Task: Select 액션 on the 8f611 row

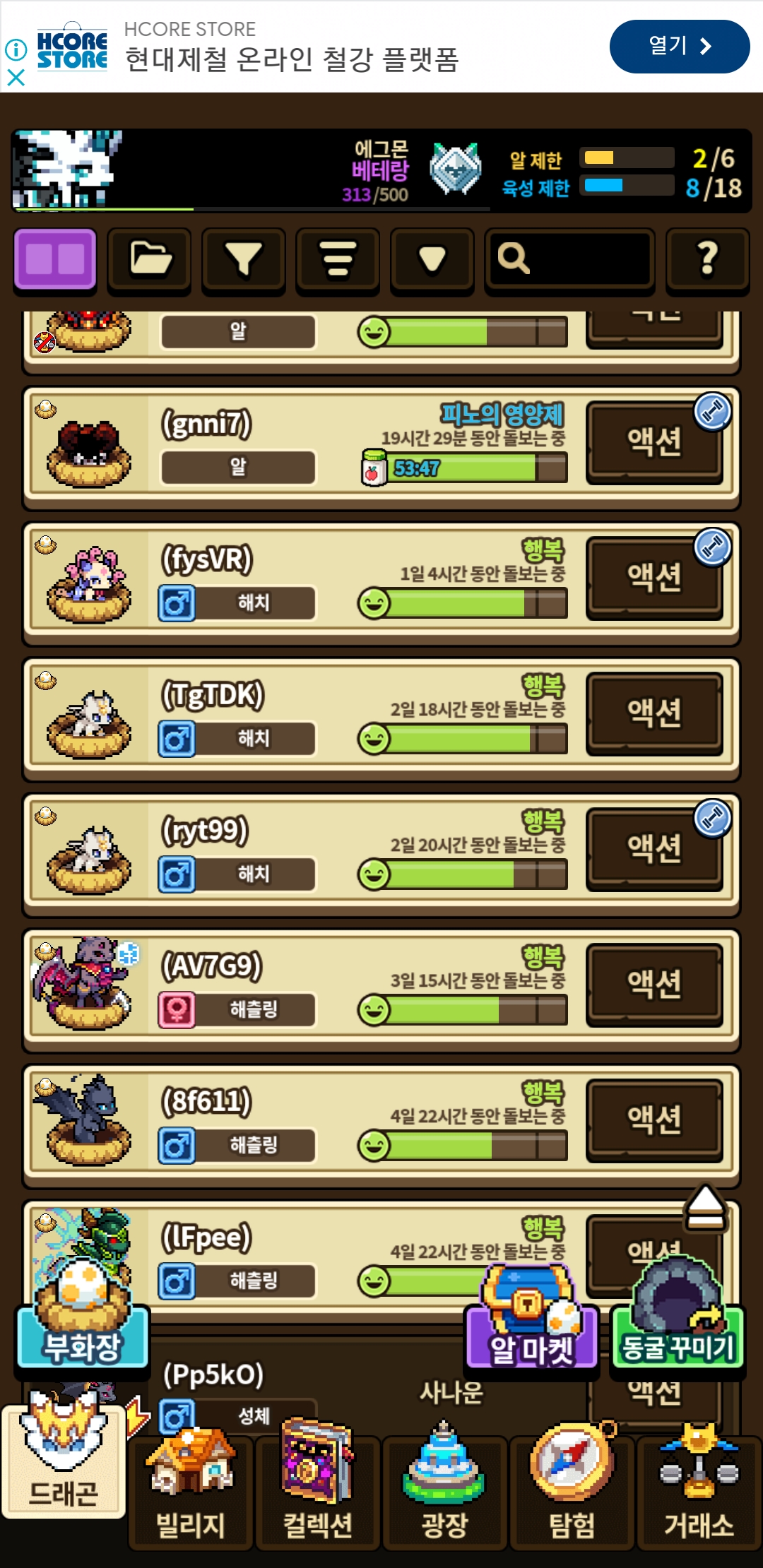Action: [x=654, y=1120]
